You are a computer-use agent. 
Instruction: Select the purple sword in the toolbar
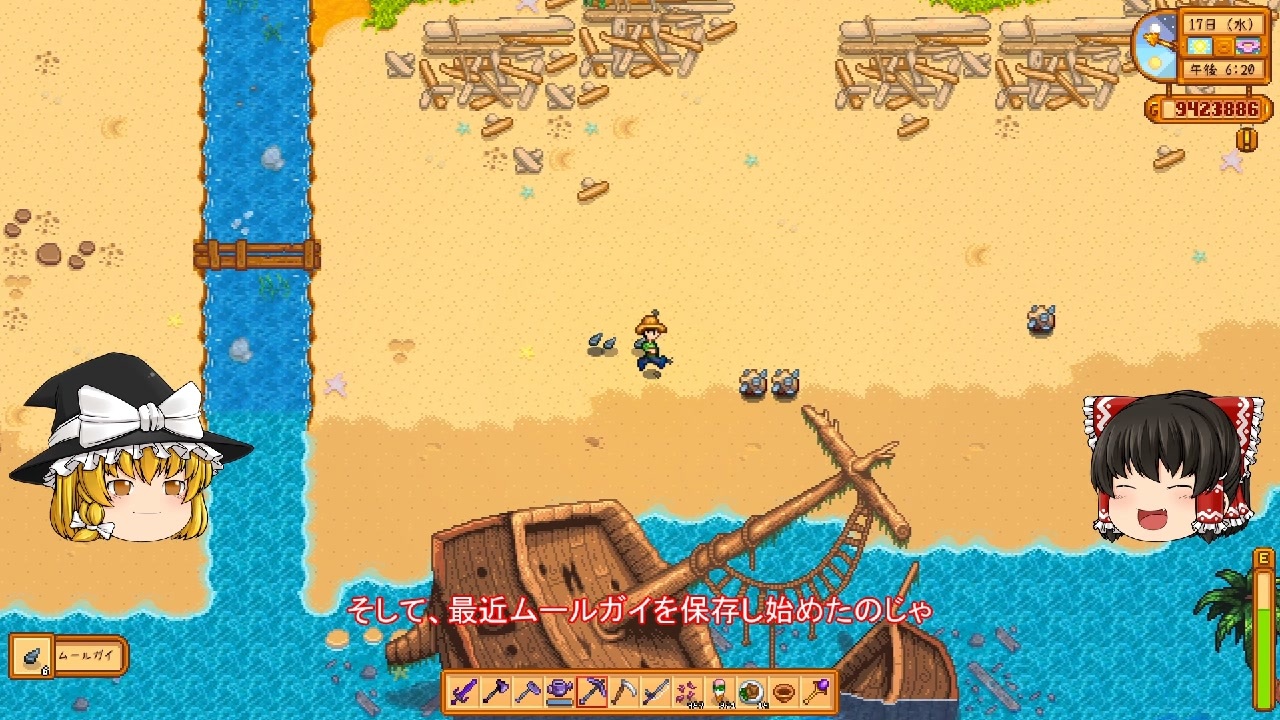point(464,691)
